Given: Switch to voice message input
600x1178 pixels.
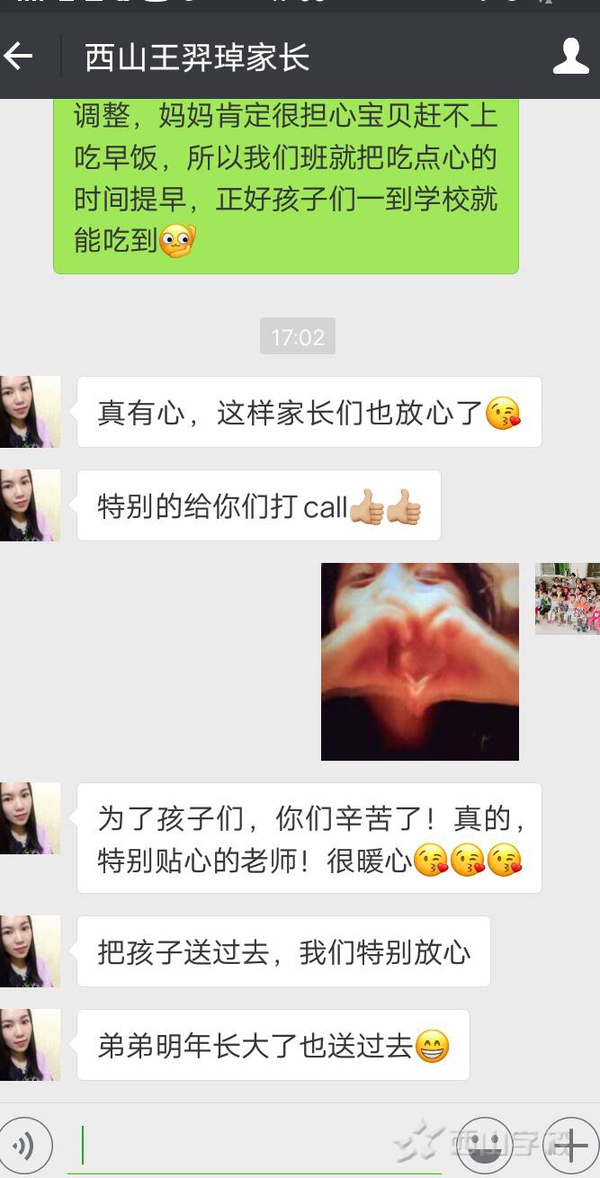Looking at the screenshot, I should [24, 1144].
